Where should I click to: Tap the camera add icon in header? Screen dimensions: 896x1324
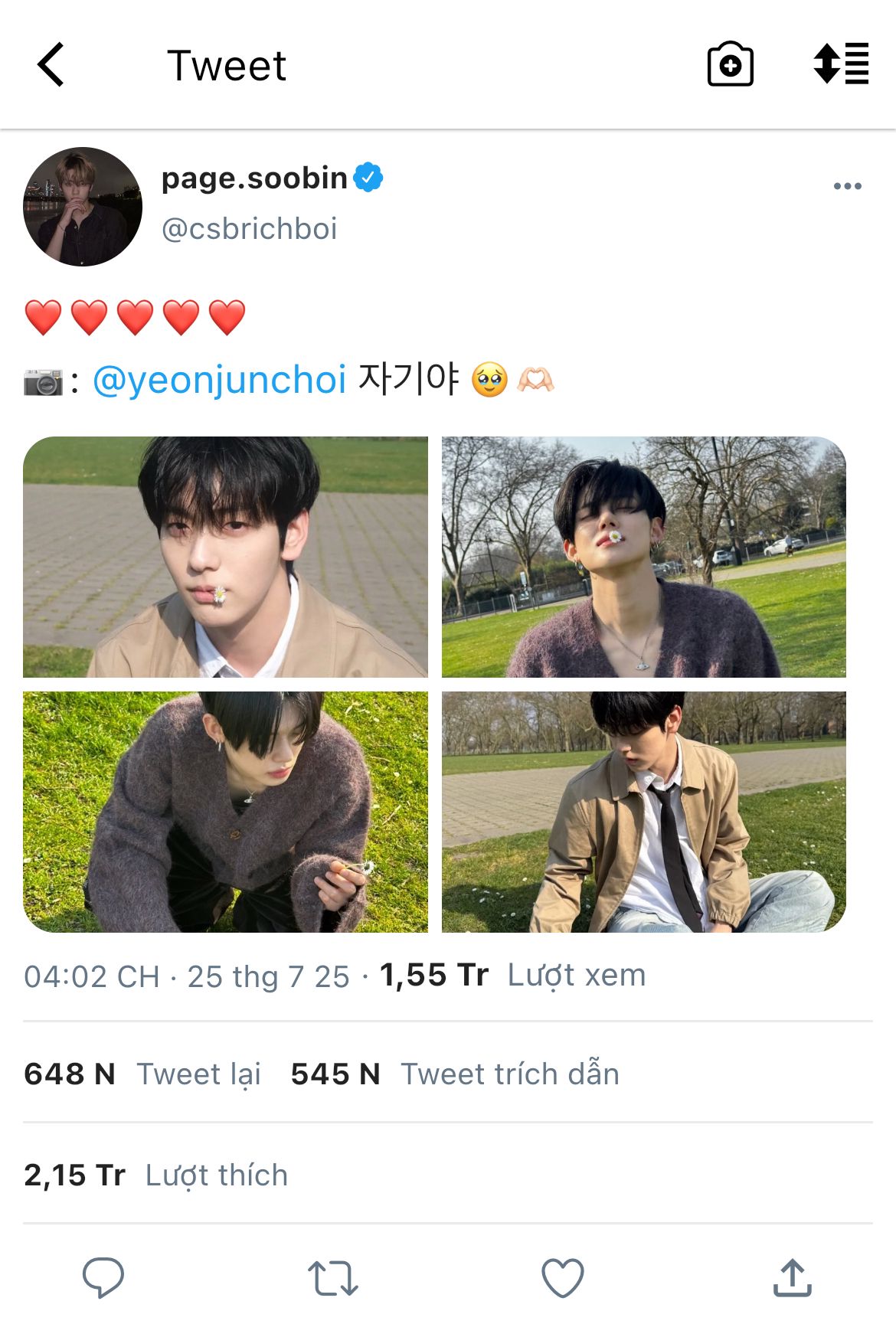[x=730, y=64]
